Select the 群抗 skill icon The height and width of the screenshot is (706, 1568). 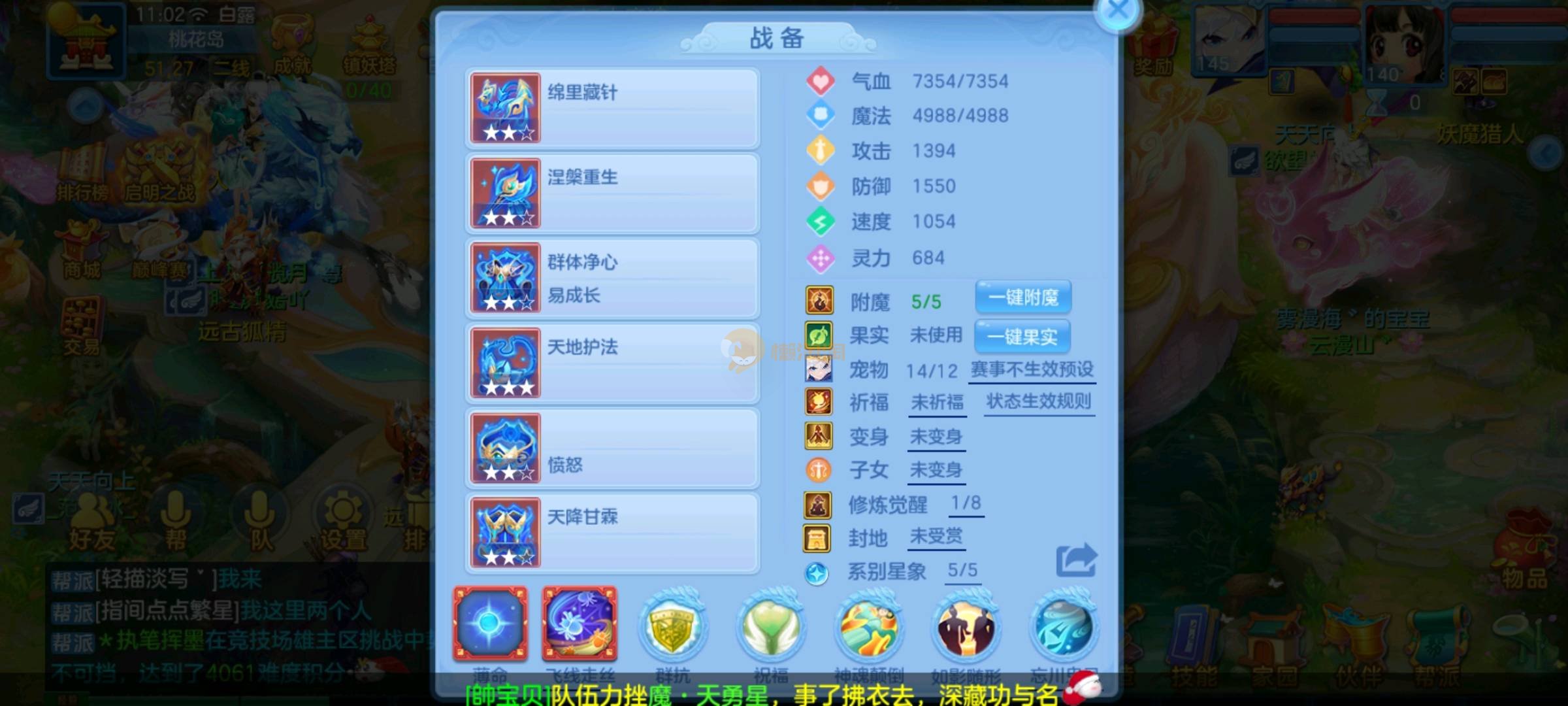point(673,626)
